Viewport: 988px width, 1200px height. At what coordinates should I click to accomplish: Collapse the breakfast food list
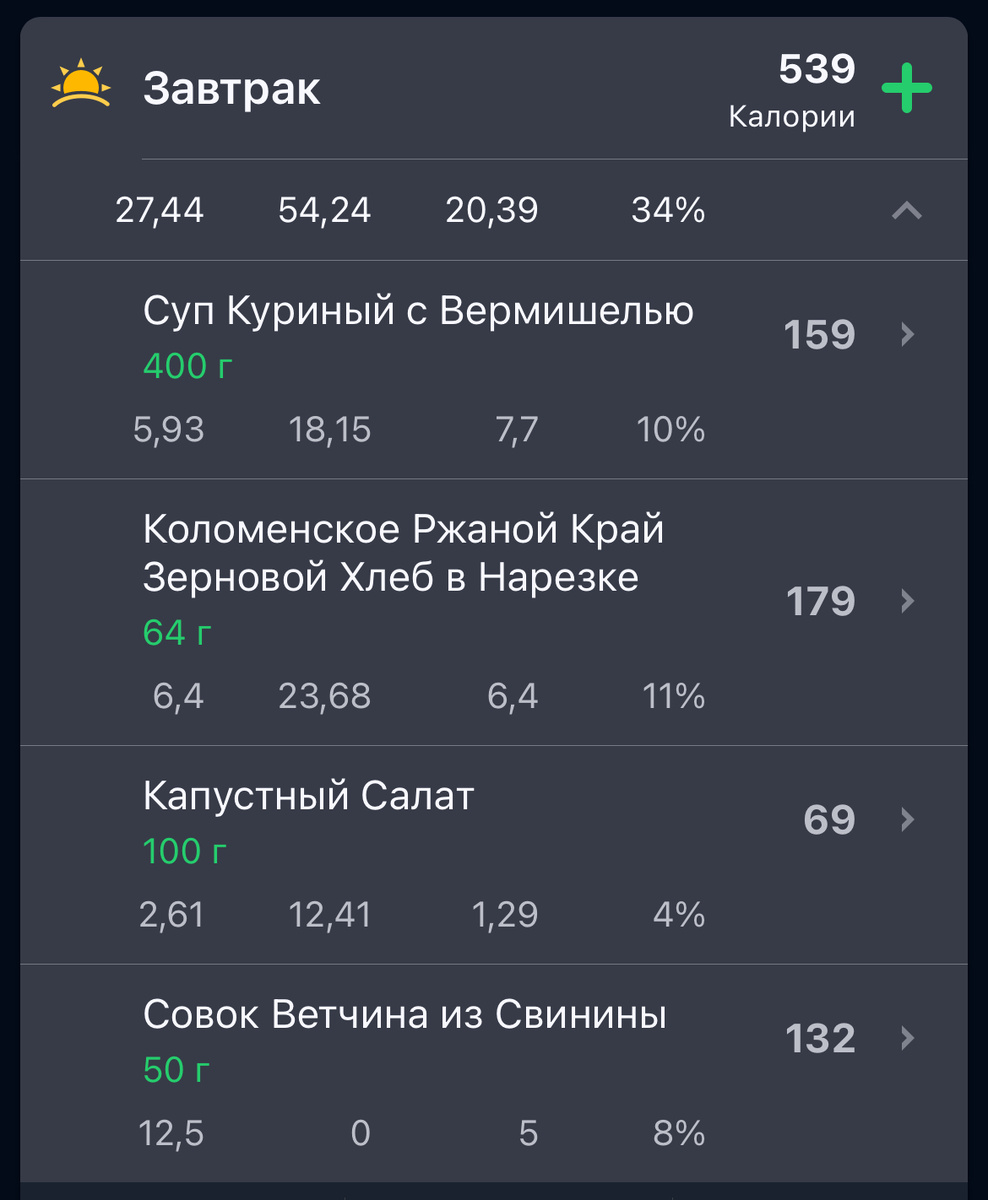906,211
